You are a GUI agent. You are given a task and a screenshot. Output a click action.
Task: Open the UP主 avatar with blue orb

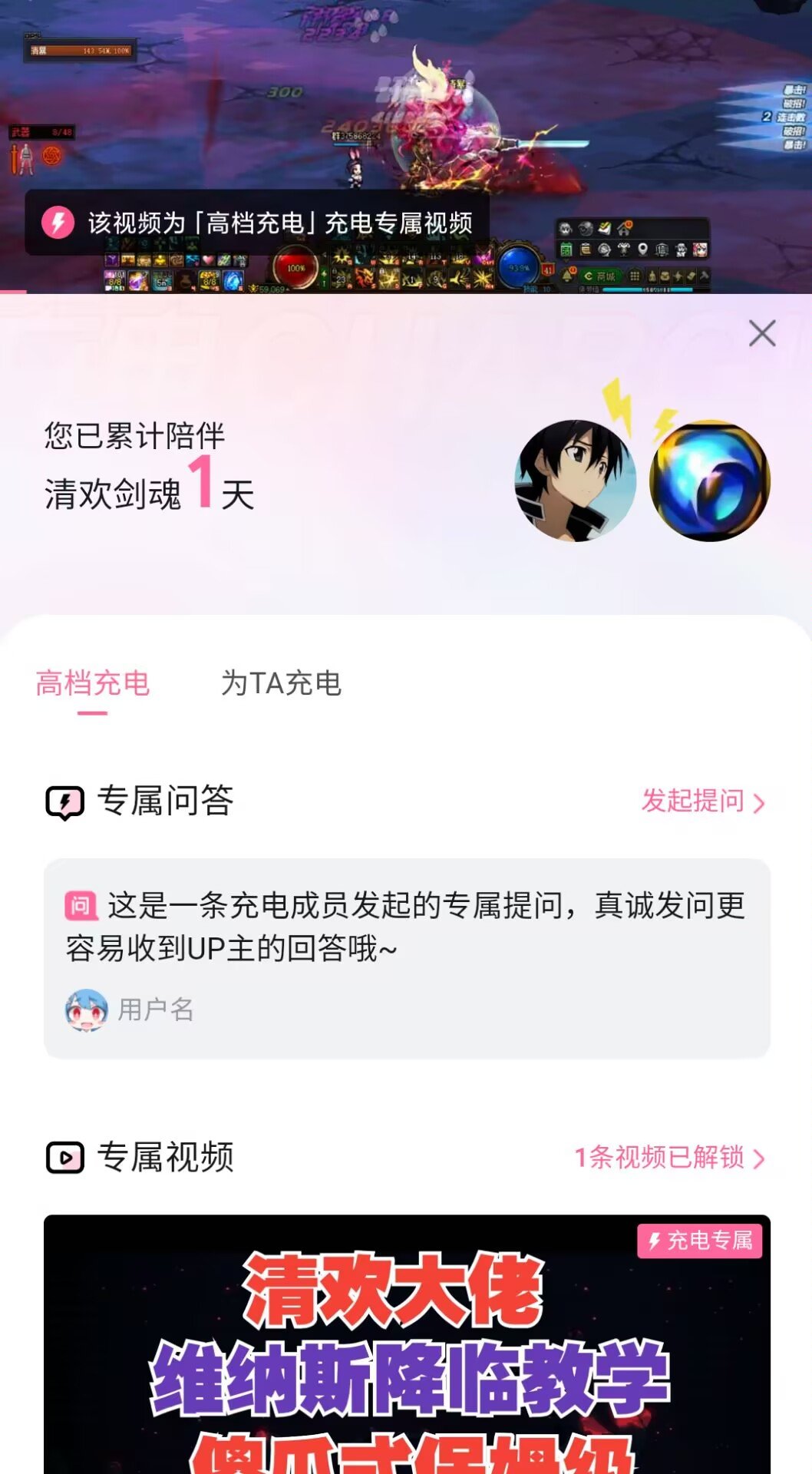709,481
